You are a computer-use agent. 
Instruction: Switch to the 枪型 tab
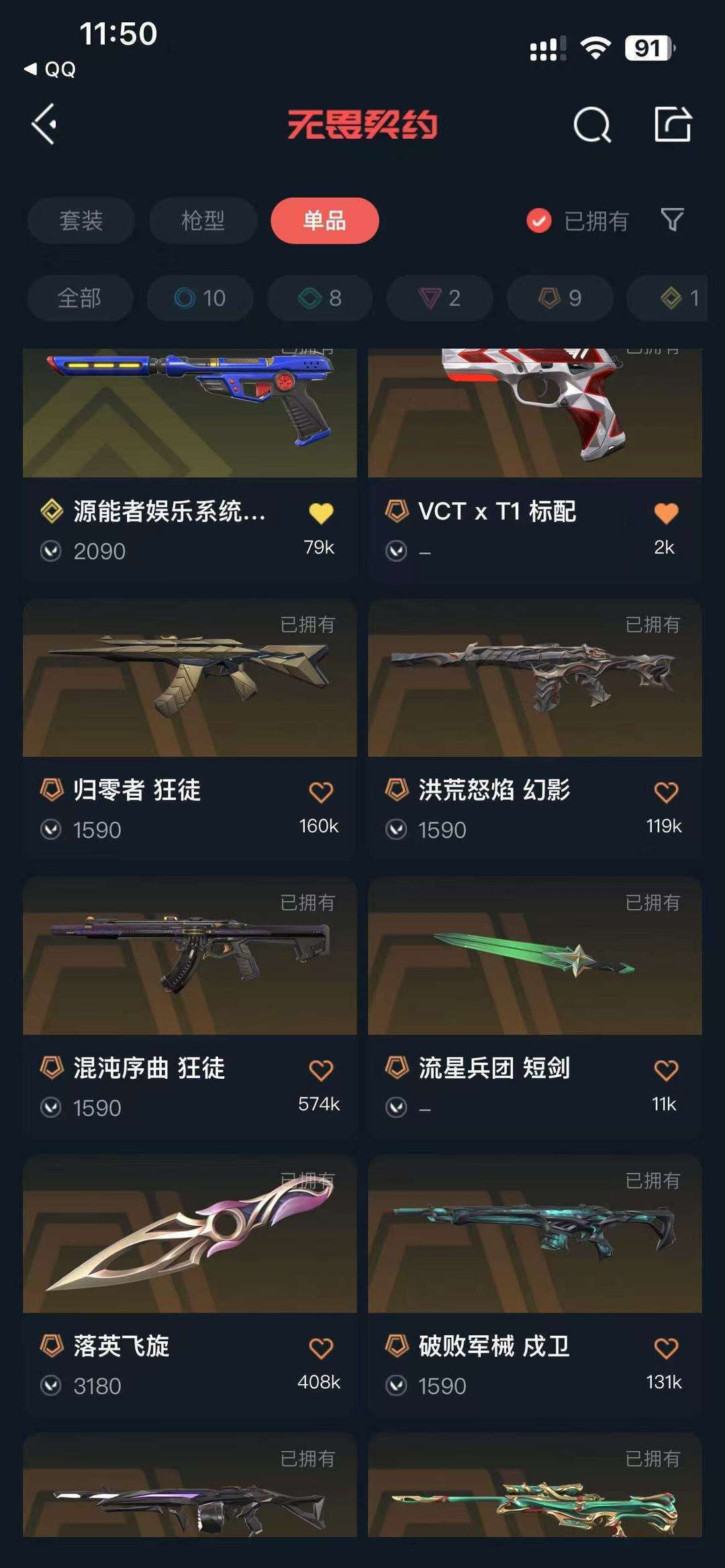tap(203, 221)
